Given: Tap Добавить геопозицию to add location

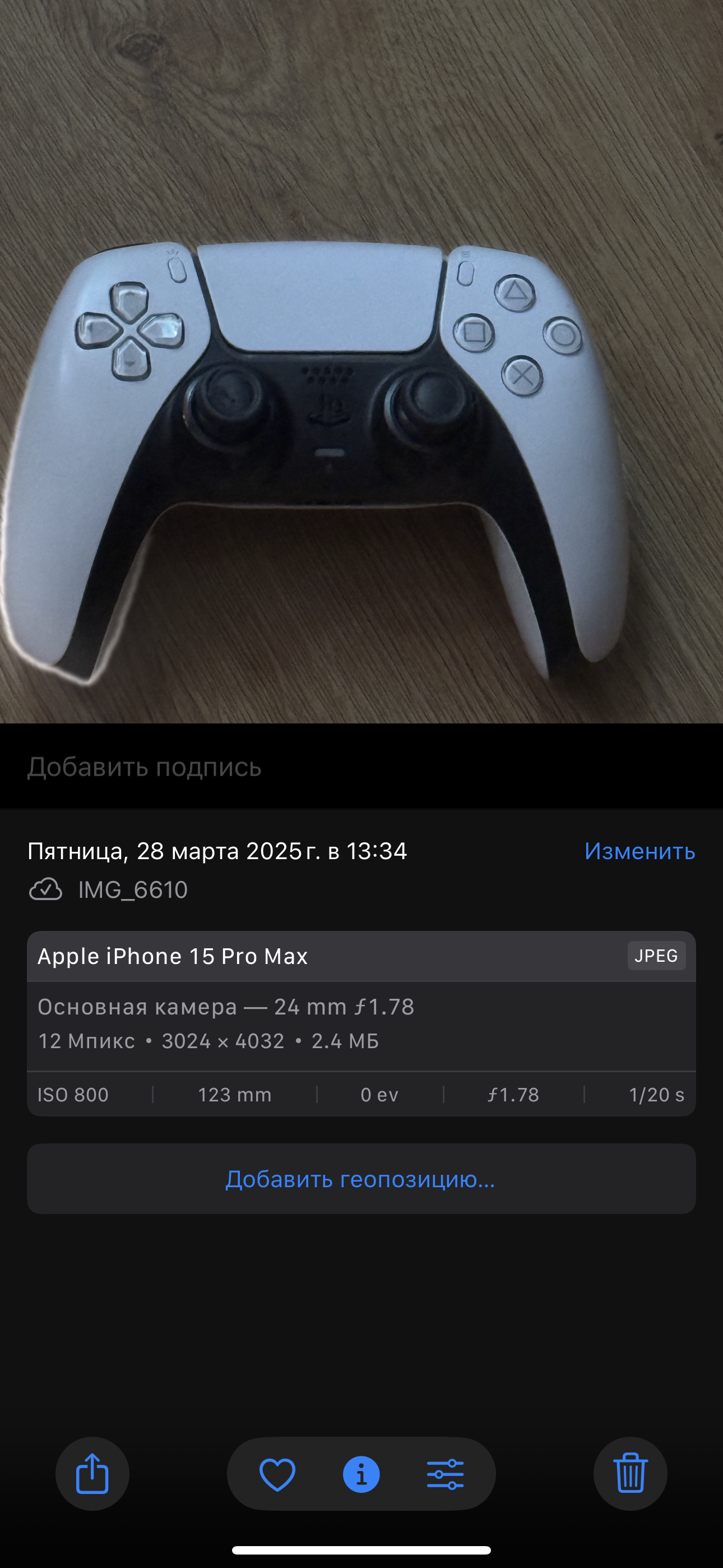Looking at the screenshot, I should tap(361, 1179).
